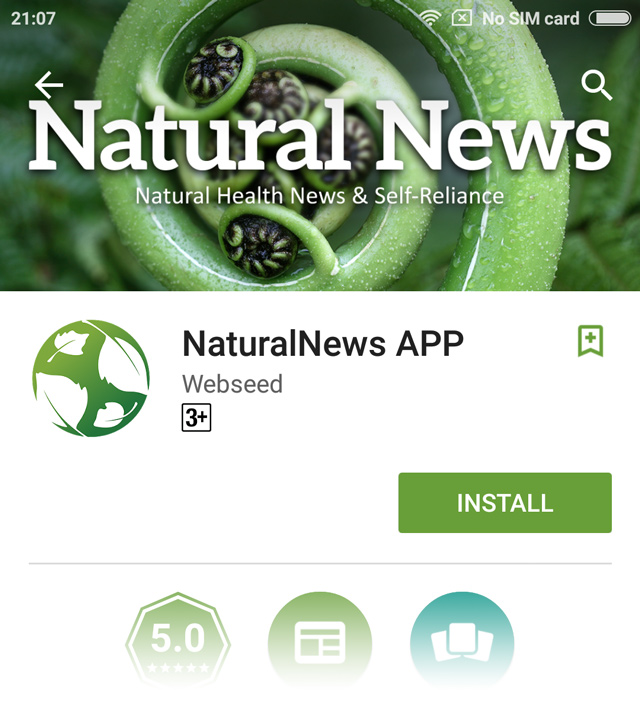Open the similar apps badge
640x704 pixels.
coord(462,642)
